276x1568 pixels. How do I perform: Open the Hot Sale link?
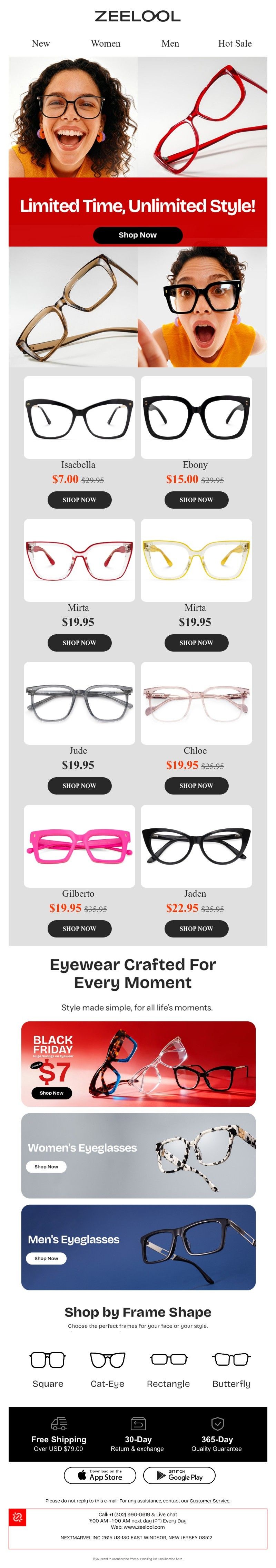[235, 44]
